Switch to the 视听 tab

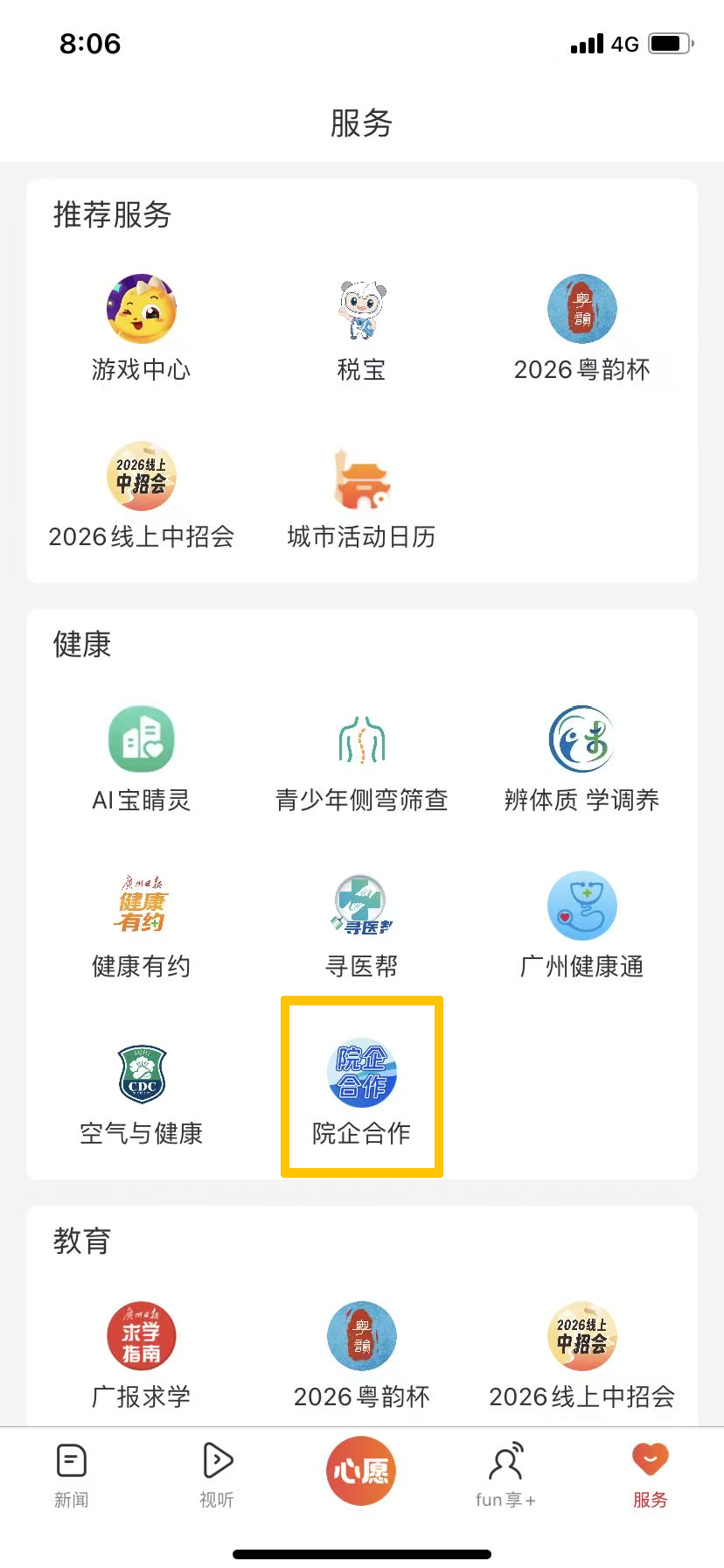[x=217, y=1476]
